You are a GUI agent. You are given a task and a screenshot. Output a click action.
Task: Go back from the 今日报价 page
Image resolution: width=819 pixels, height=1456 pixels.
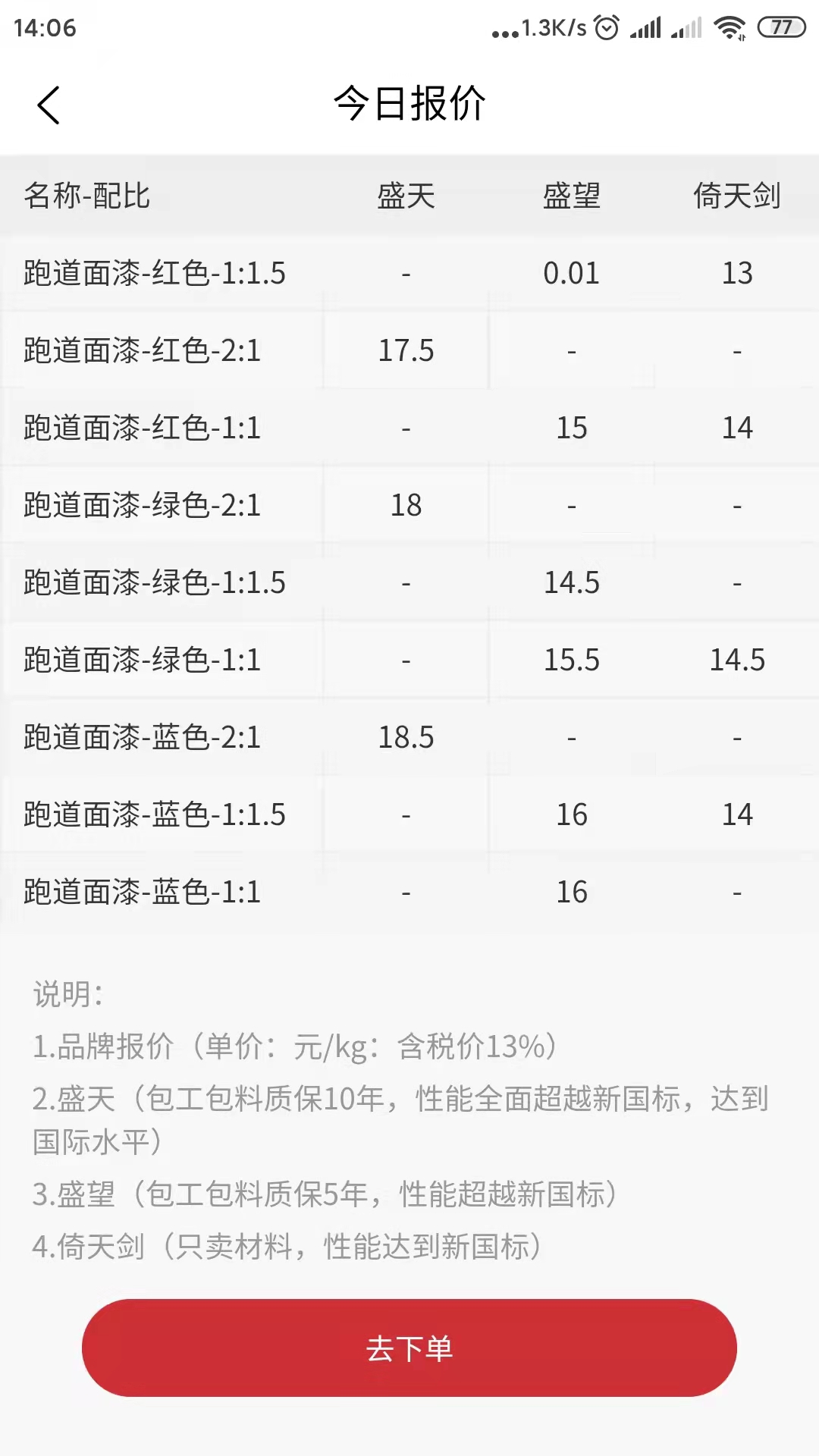(49, 105)
